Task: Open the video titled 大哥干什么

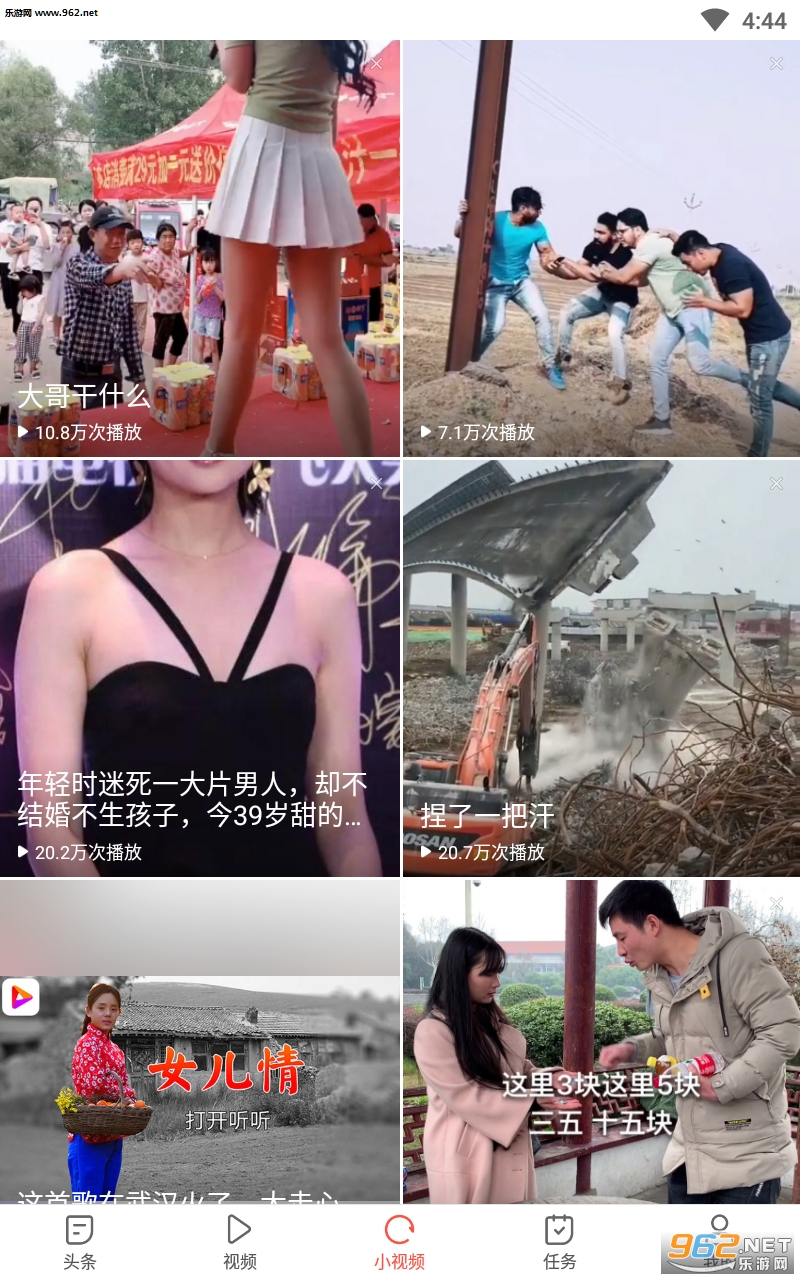Action: click(x=200, y=248)
